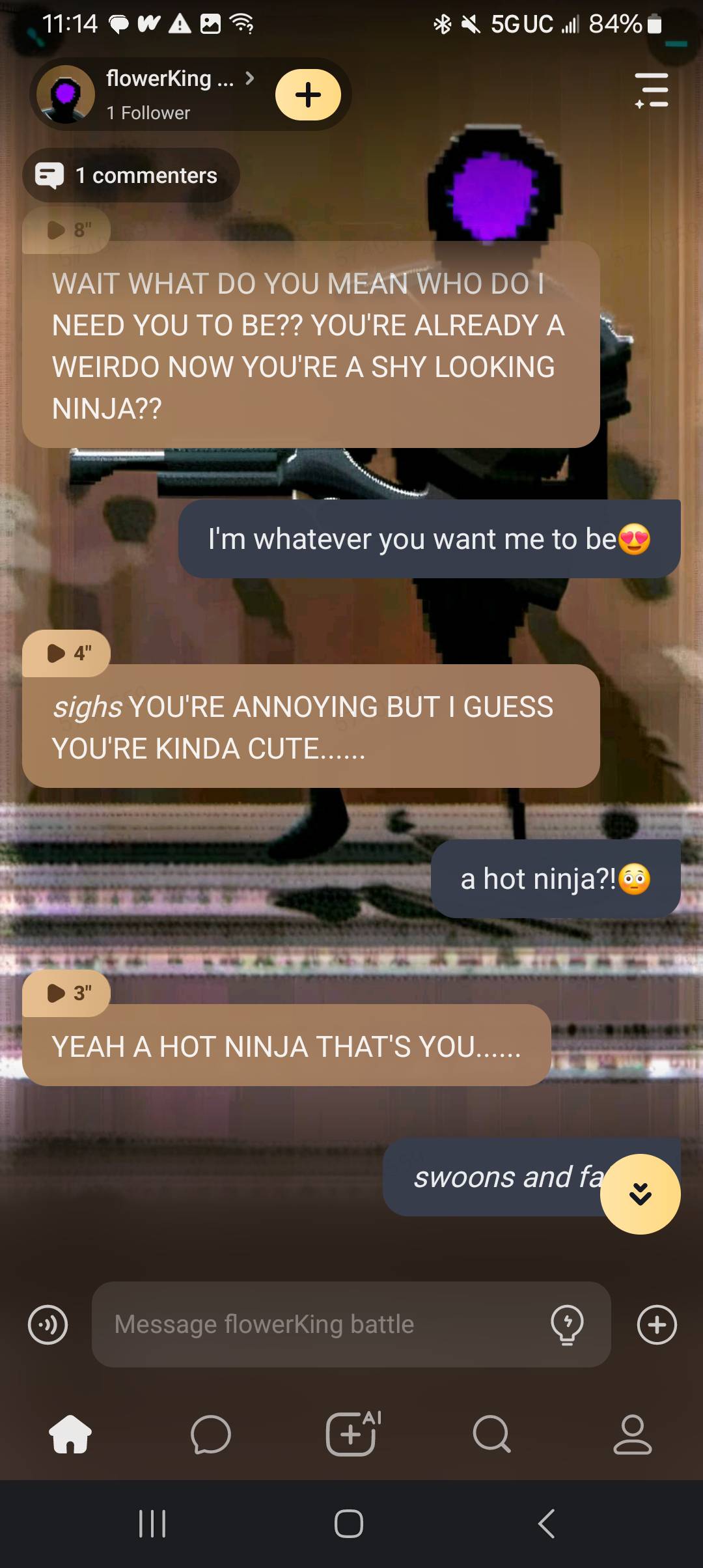
Task: Focus the Message flowerKing battle field
Action: (319, 1324)
